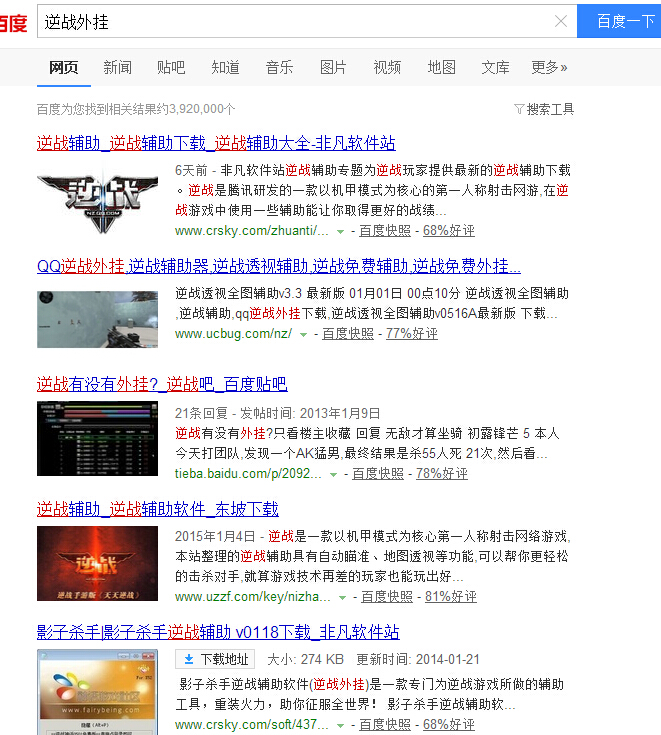Tap the 百度一下 search button
Image resolution: width=661 pixels, height=735 pixels.
click(620, 21)
